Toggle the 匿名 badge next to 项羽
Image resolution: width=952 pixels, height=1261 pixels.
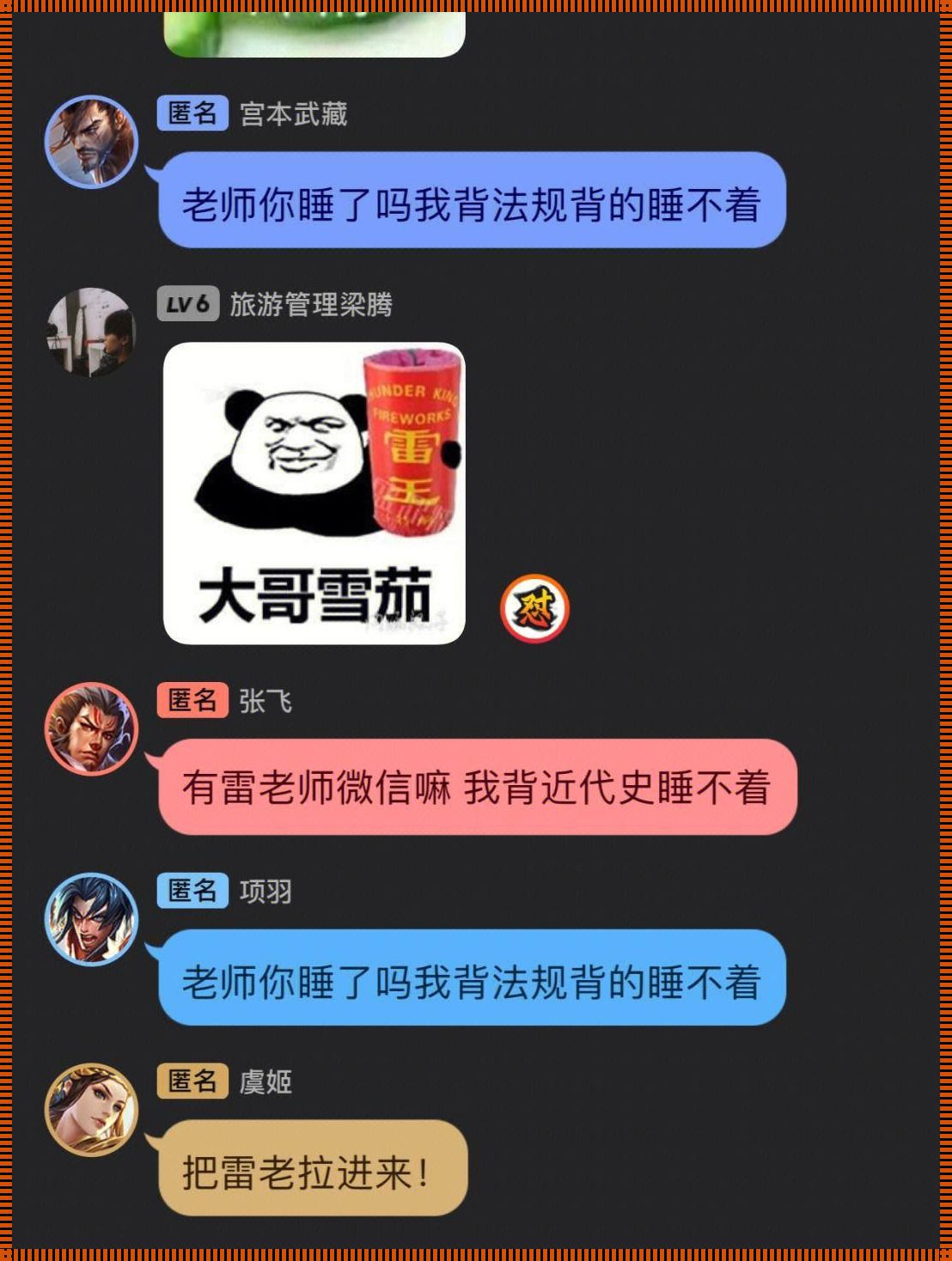pos(192,891)
